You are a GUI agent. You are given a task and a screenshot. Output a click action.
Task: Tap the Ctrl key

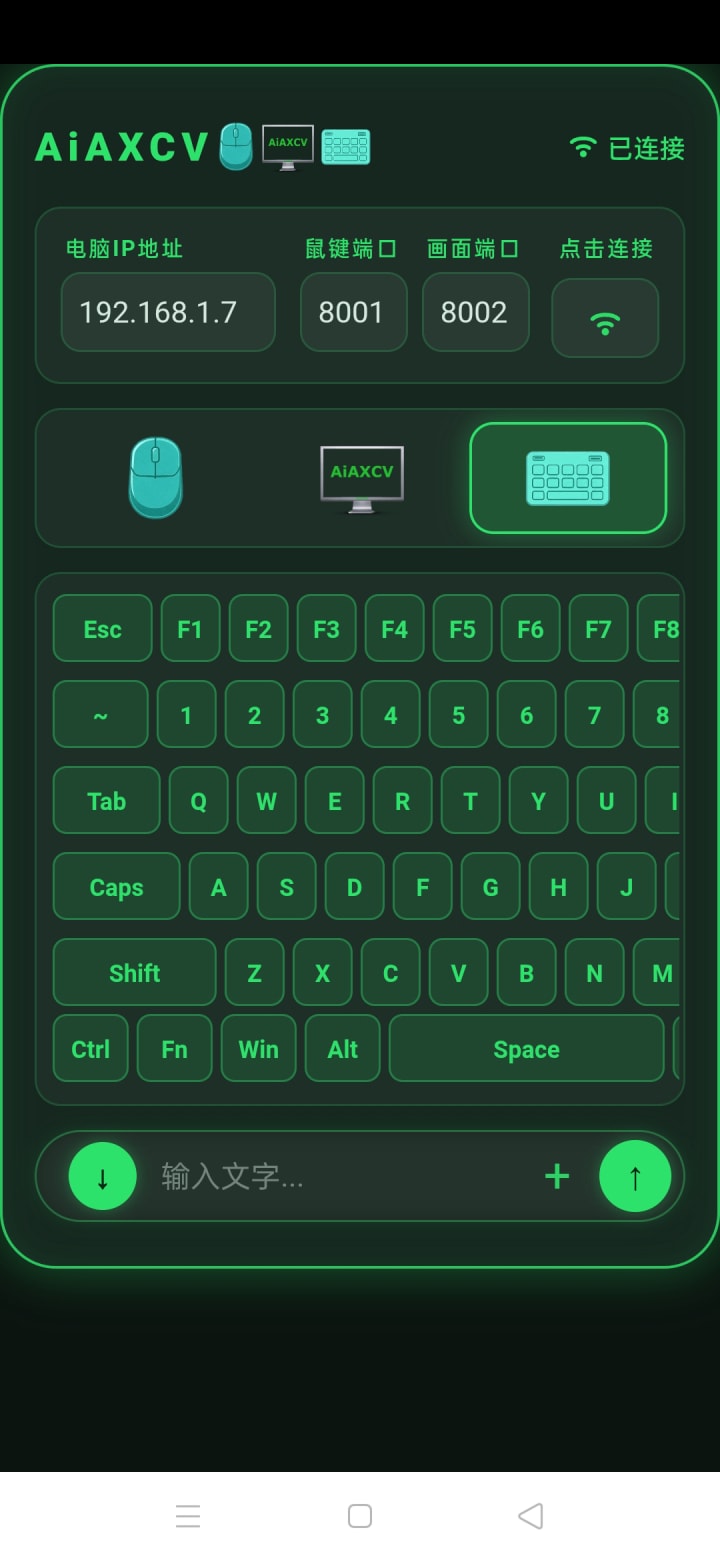coord(91,1048)
